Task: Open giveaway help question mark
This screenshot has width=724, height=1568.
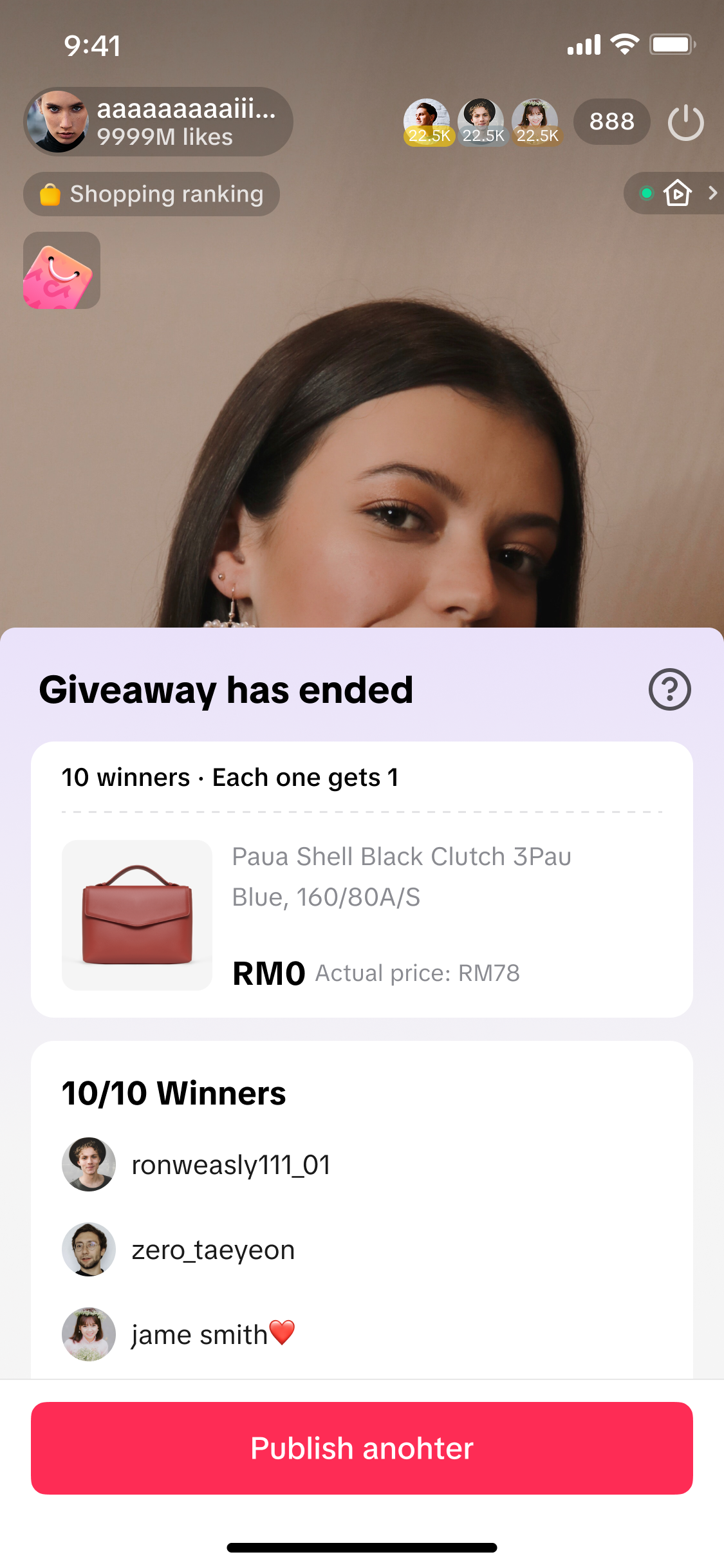Action: (669, 689)
